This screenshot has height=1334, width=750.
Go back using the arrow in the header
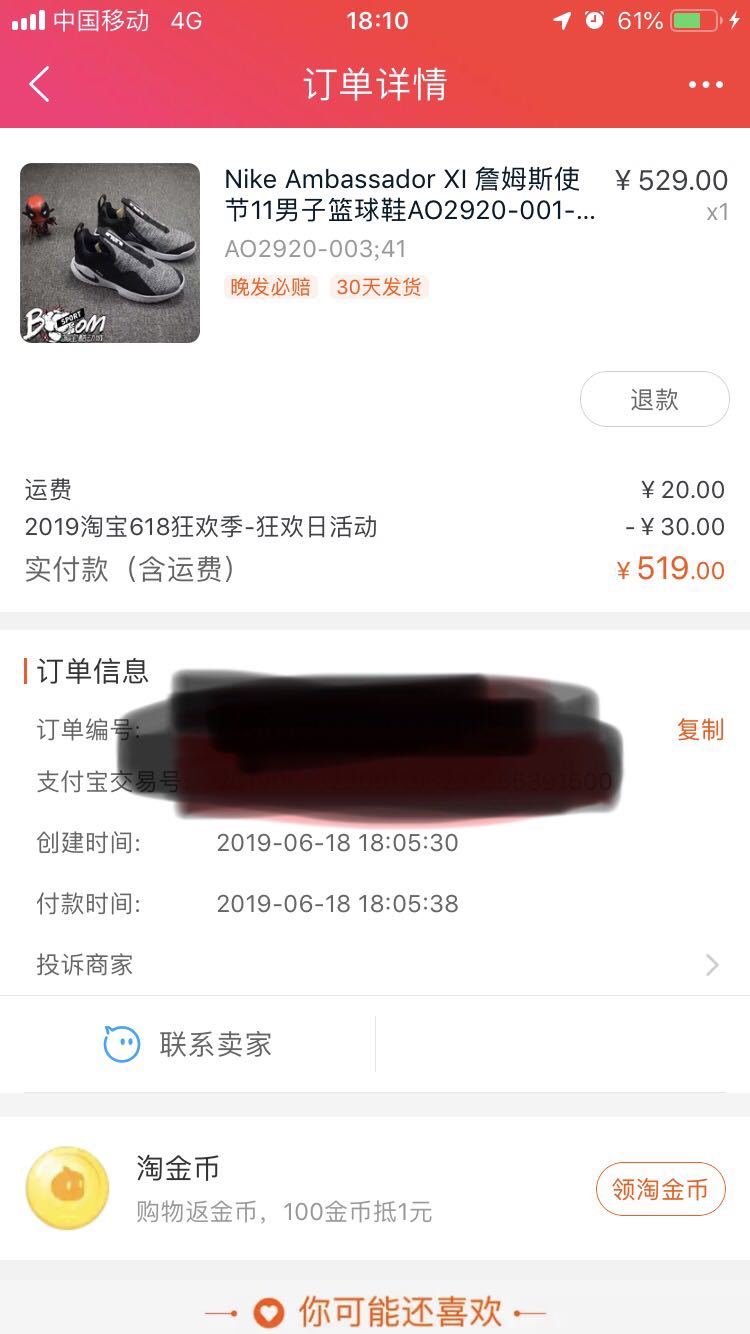click(x=39, y=85)
